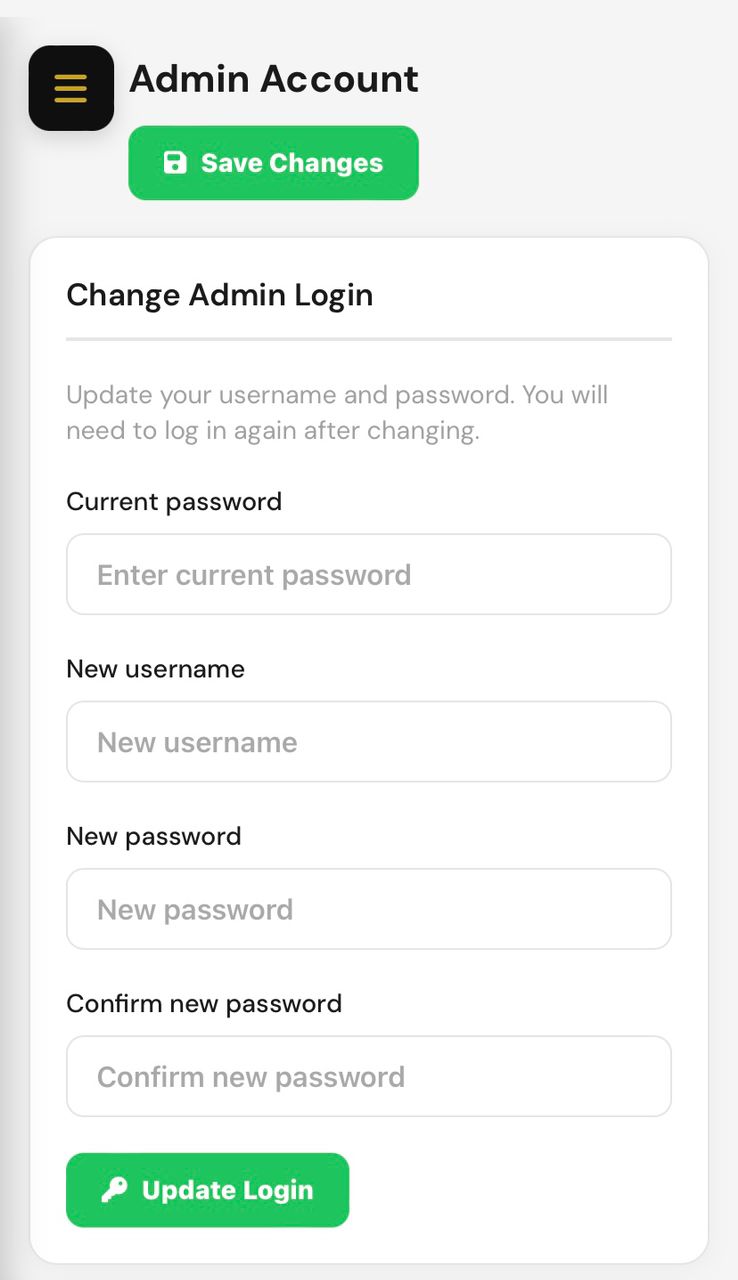Click the Change Admin Login heading
Viewport: 738px width, 1280px height.
219,295
